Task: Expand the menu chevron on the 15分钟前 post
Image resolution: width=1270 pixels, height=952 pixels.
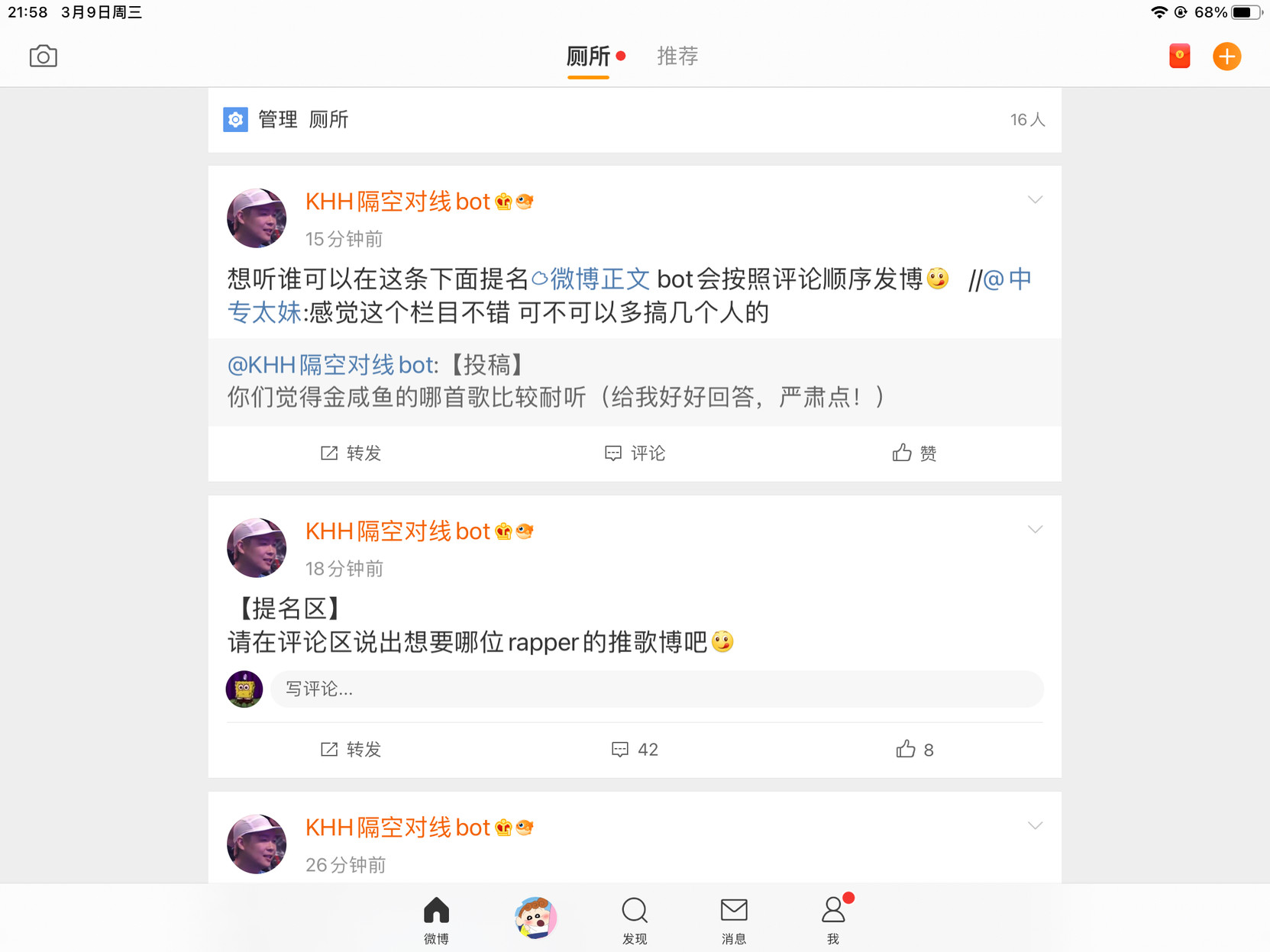Action: pyautogui.click(x=1035, y=200)
